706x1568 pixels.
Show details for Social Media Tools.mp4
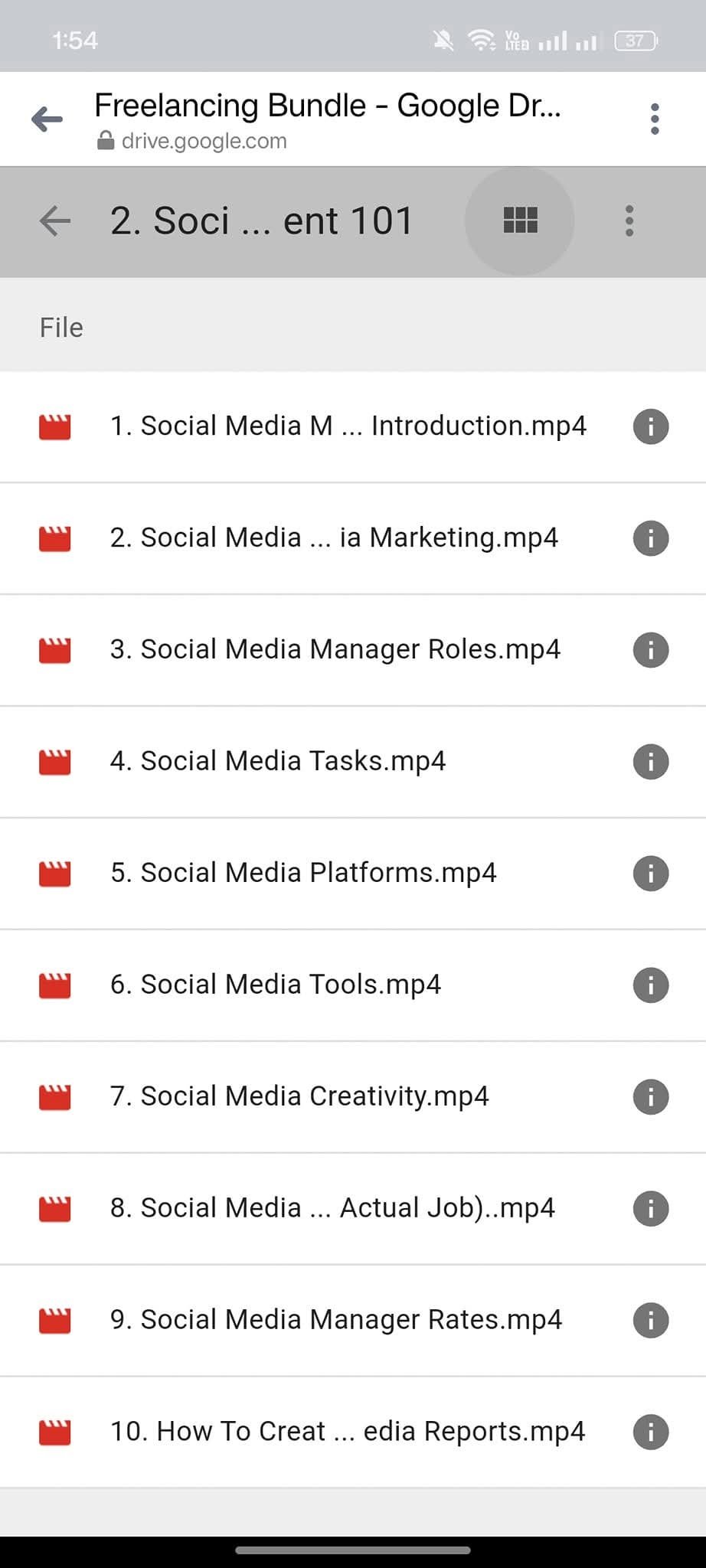(651, 985)
